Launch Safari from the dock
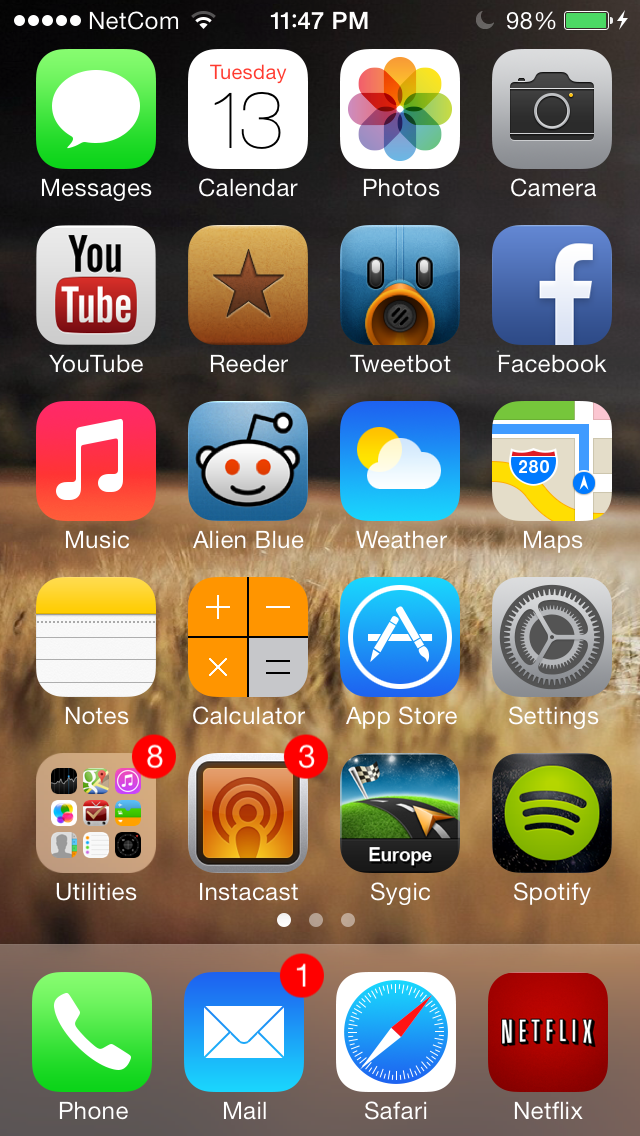Image resolution: width=640 pixels, height=1136 pixels. point(396,1032)
